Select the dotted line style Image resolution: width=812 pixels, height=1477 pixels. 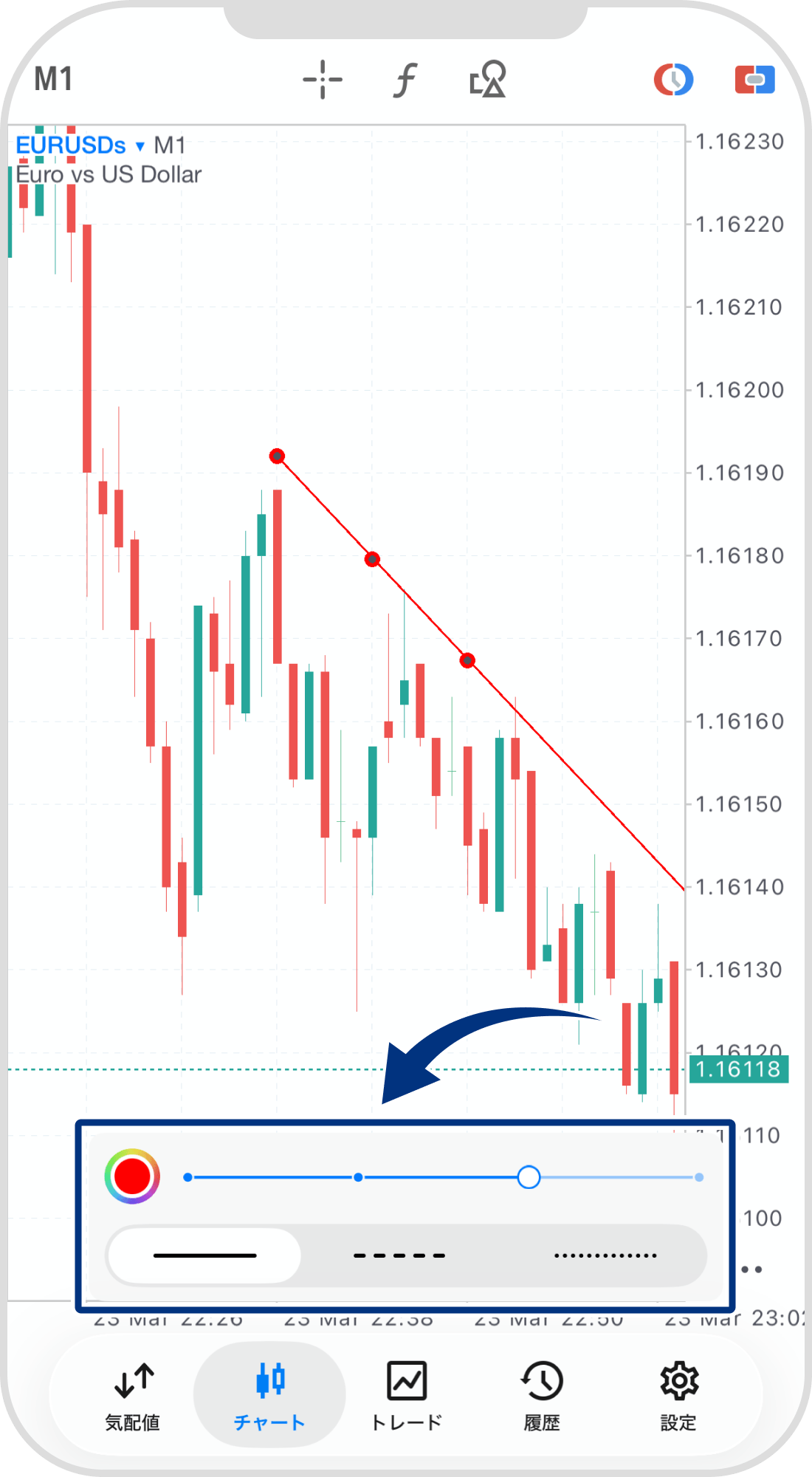point(605,1255)
